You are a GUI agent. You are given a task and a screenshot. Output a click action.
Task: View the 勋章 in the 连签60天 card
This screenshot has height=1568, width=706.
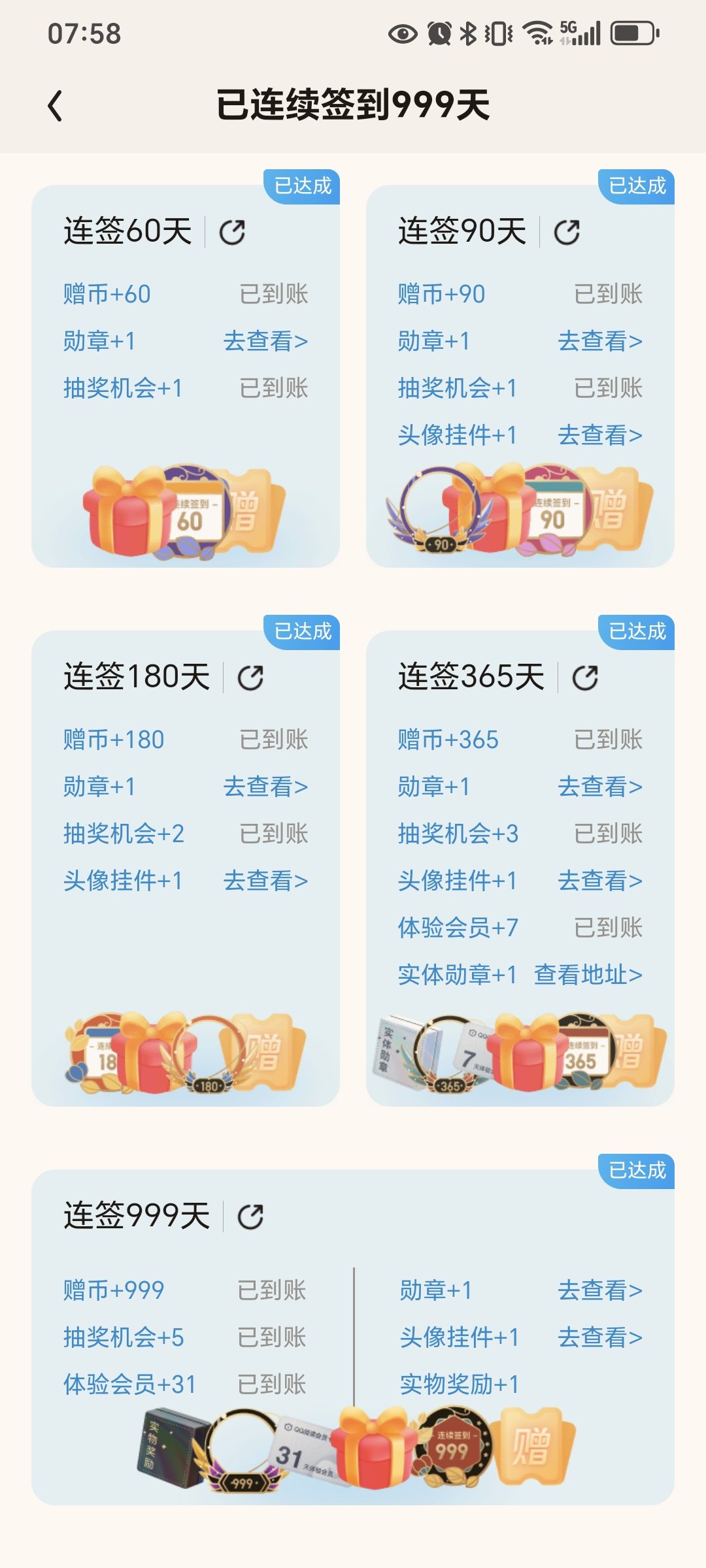point(265,341)
